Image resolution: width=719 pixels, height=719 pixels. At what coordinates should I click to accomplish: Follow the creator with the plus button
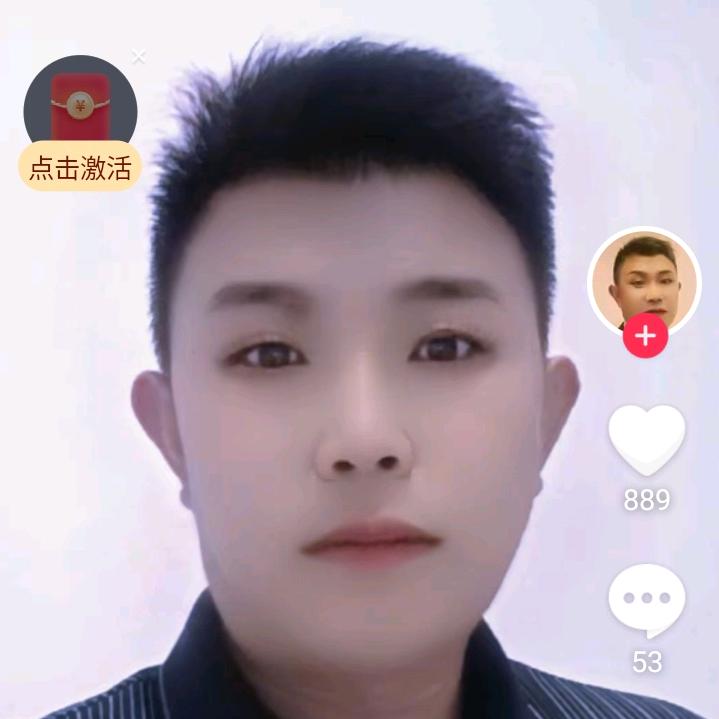pyautogui.click(x=645, y=336)
